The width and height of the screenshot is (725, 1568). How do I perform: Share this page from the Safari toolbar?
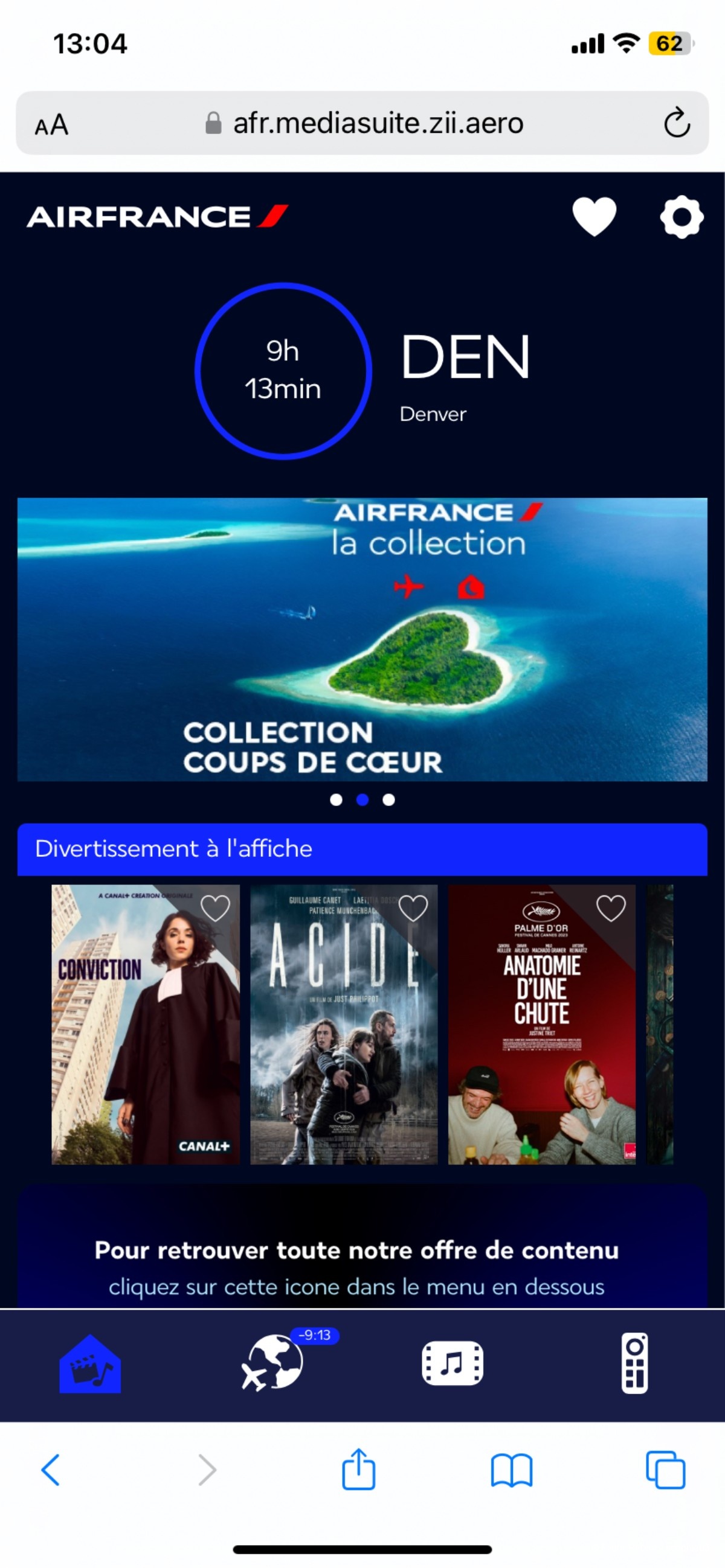(x=358, y=1470)
